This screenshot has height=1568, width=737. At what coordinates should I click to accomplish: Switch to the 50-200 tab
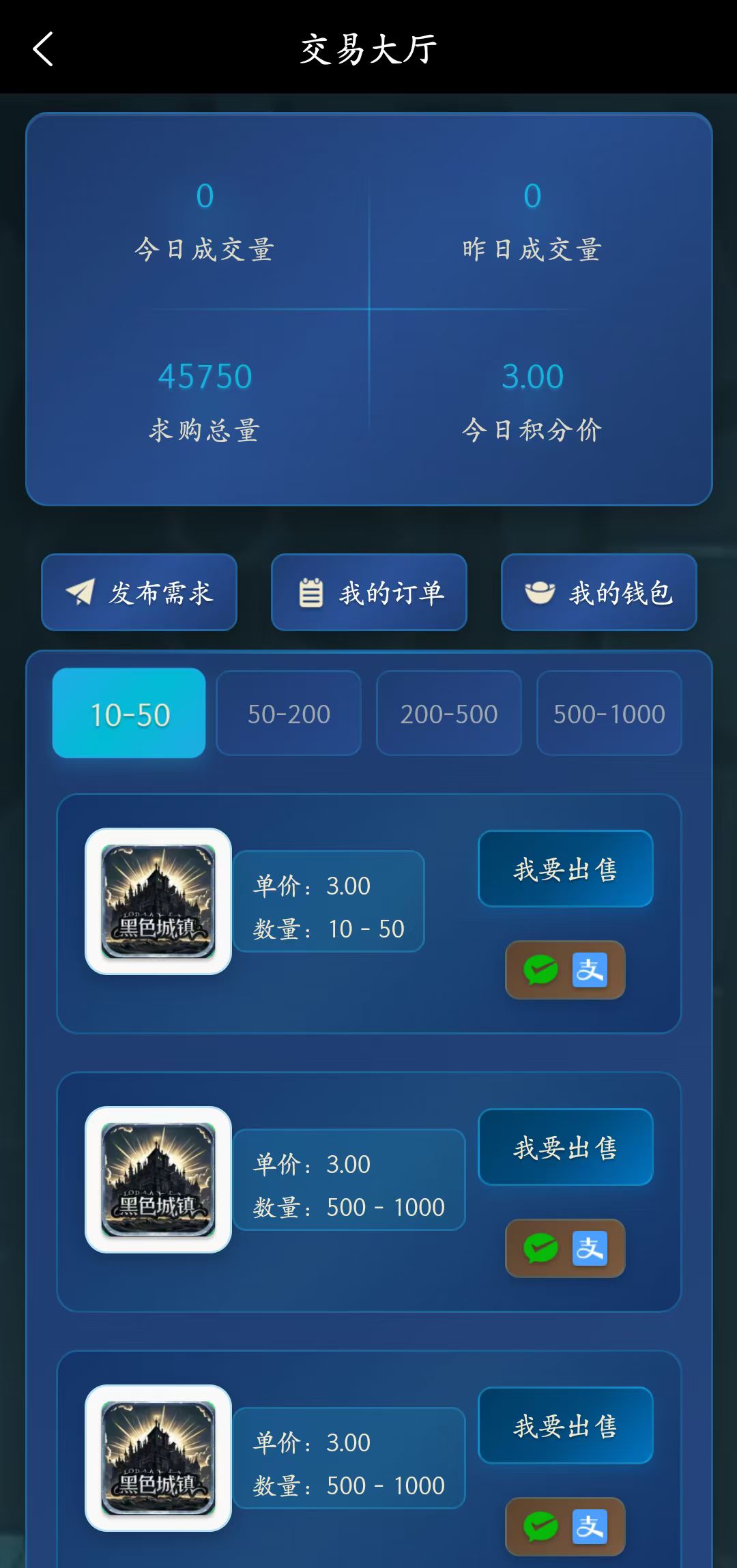coord(289,713)
